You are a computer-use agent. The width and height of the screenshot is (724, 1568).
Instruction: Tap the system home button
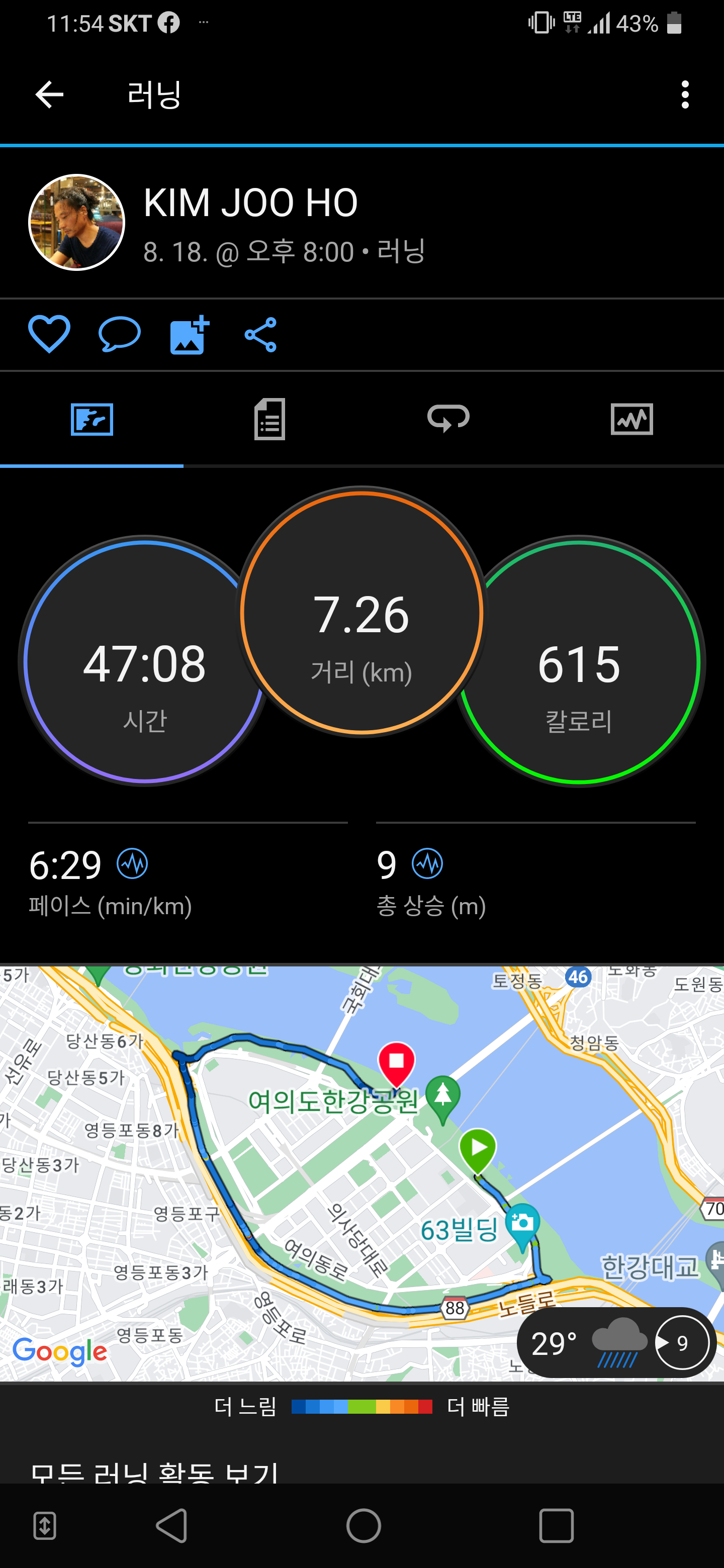coord(364,1526)
